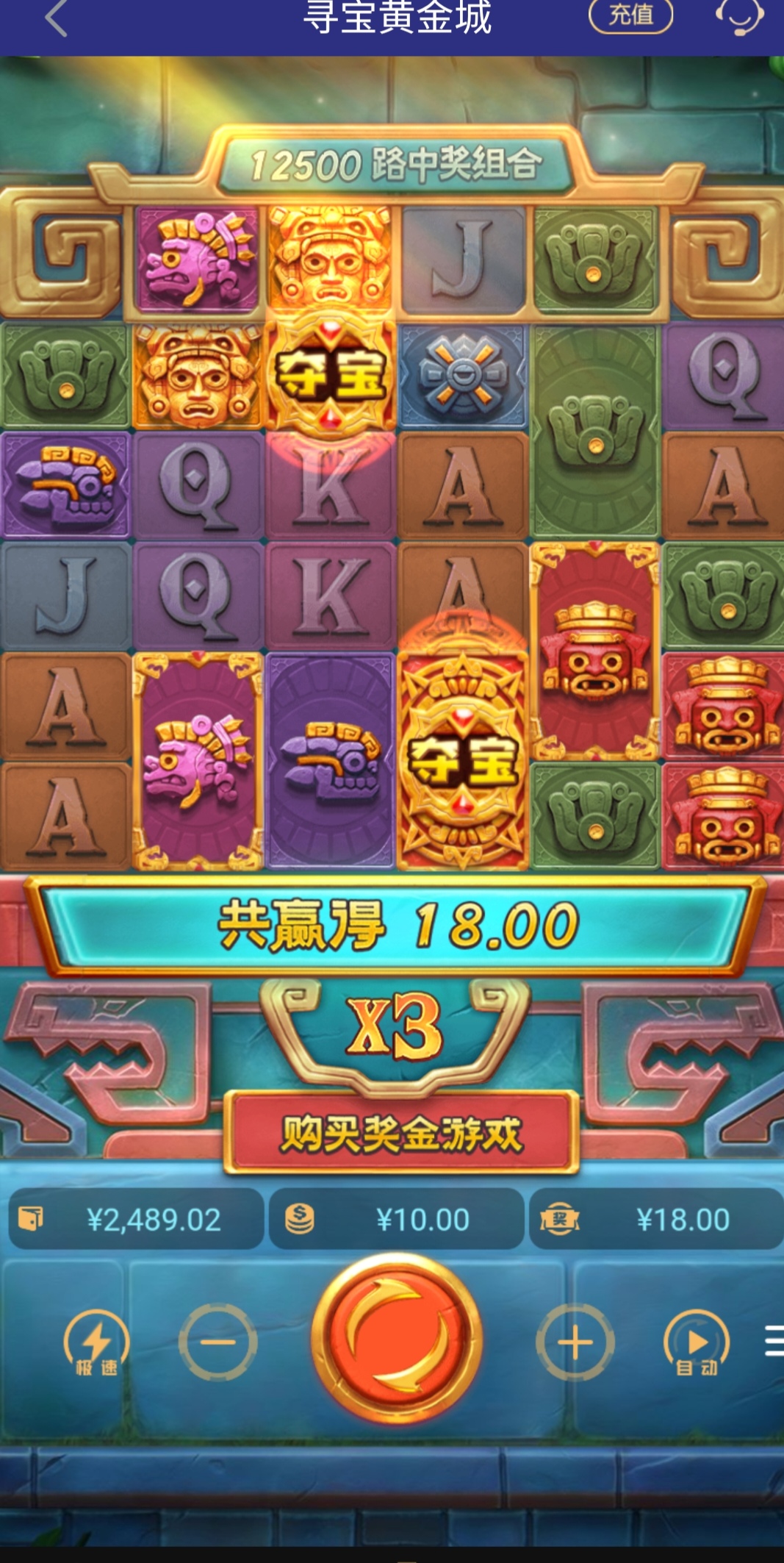Decrease the bet with minus button

pyautogui.click(x=218, y=1342)
